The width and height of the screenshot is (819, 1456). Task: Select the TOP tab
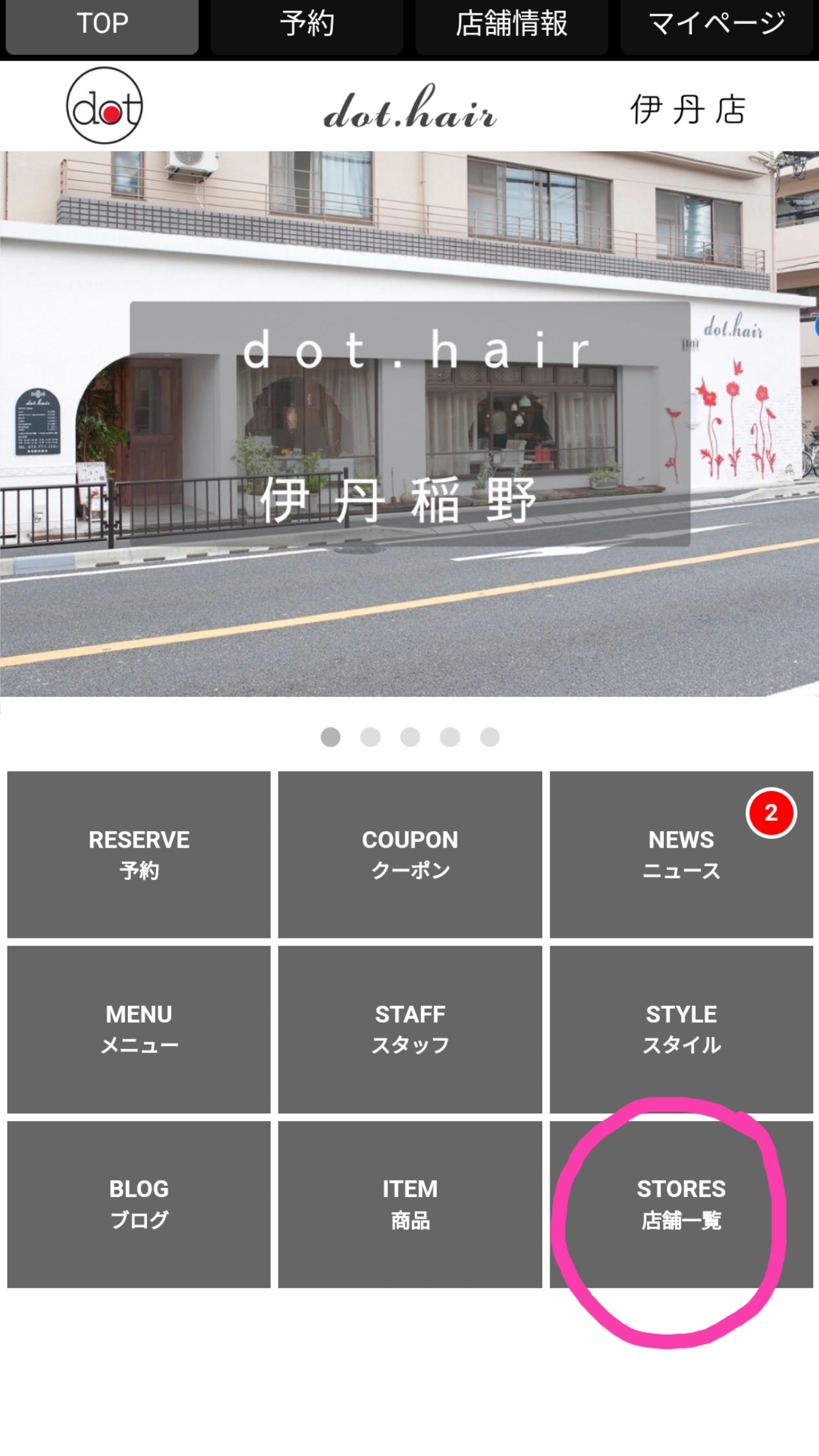click(x=102, y=26)
